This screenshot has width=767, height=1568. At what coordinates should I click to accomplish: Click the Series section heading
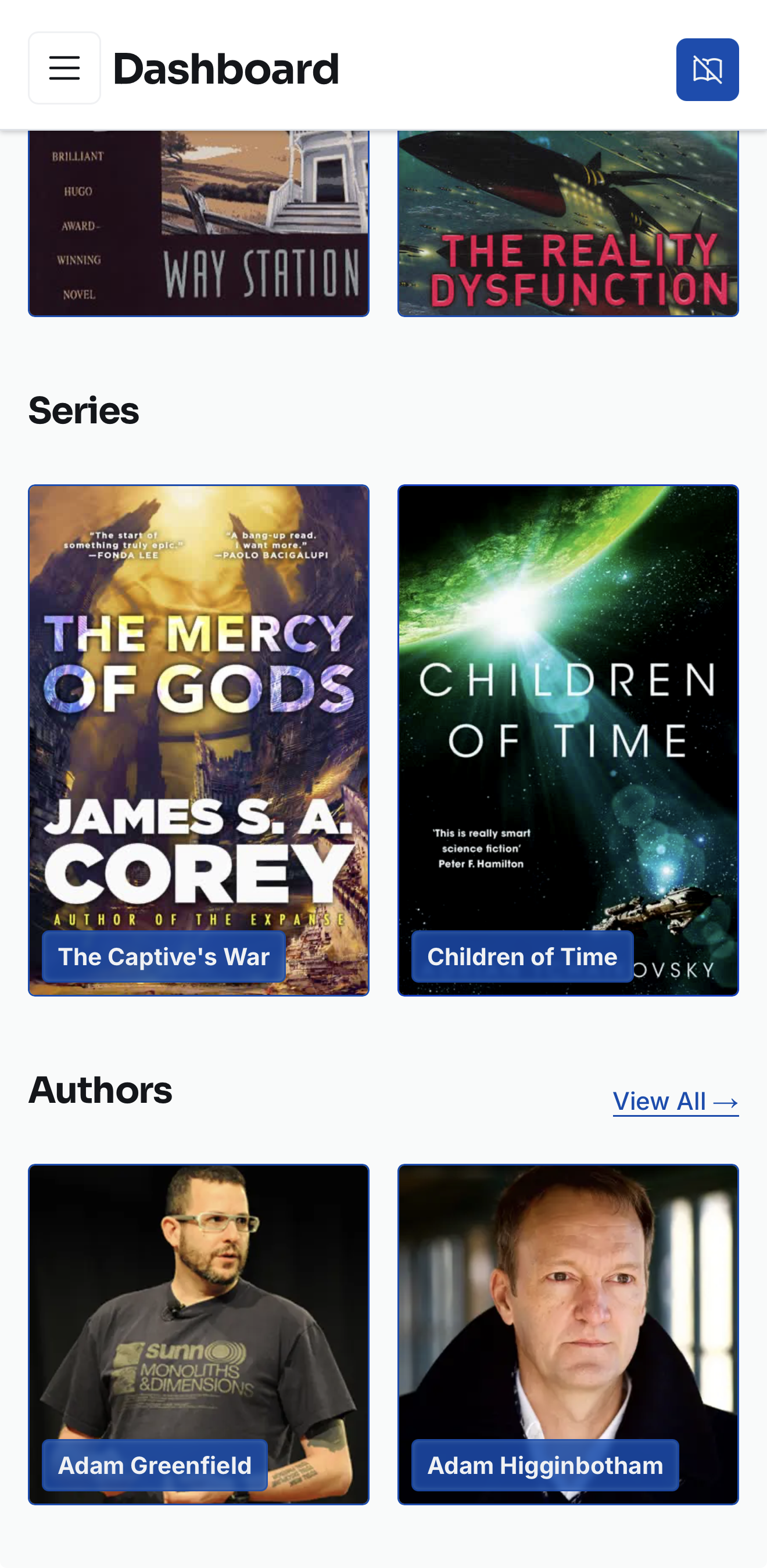pos(84,411)
